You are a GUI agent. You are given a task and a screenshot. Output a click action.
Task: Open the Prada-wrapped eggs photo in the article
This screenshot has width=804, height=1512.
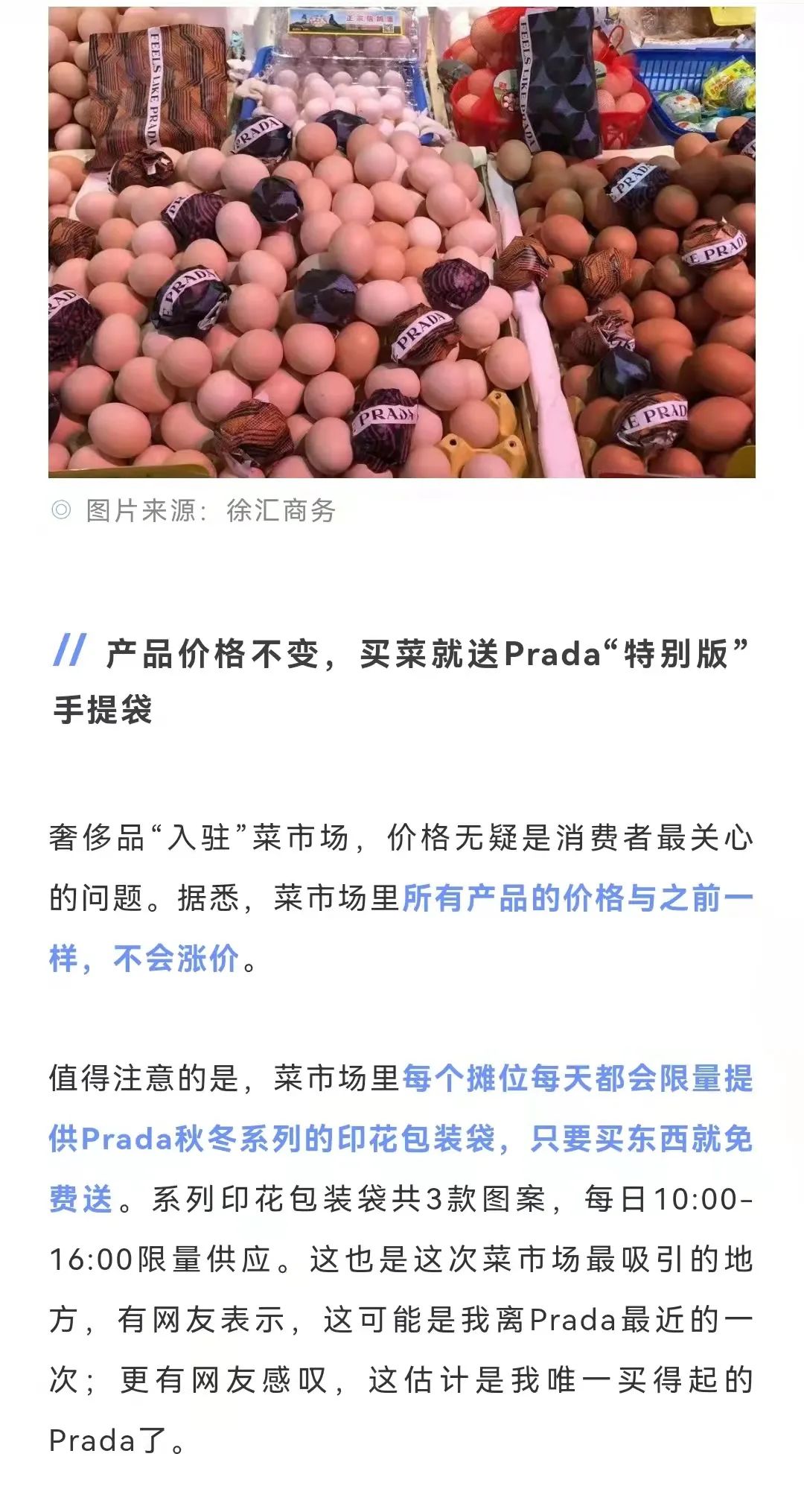tap(402, 242)
